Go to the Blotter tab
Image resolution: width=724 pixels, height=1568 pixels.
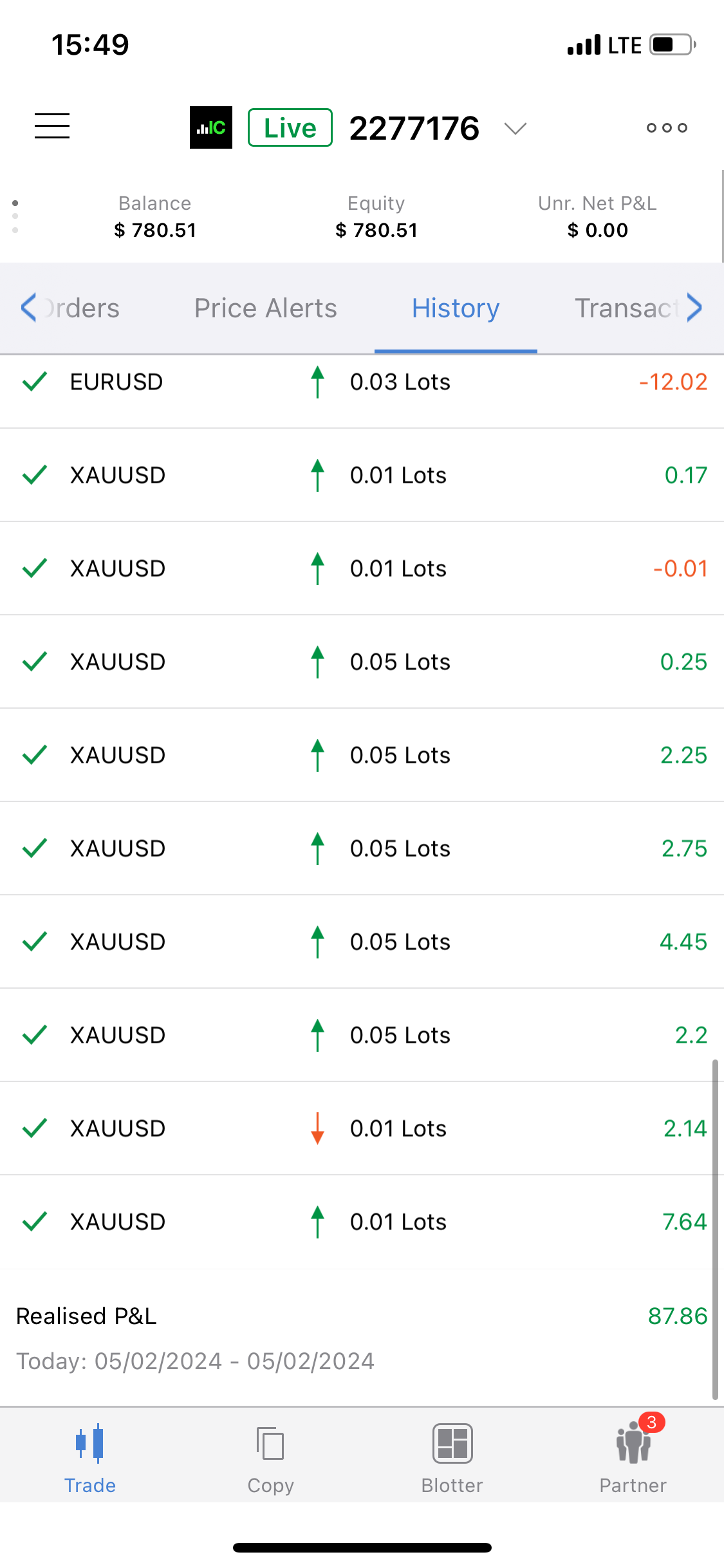tap(452, 1458)
